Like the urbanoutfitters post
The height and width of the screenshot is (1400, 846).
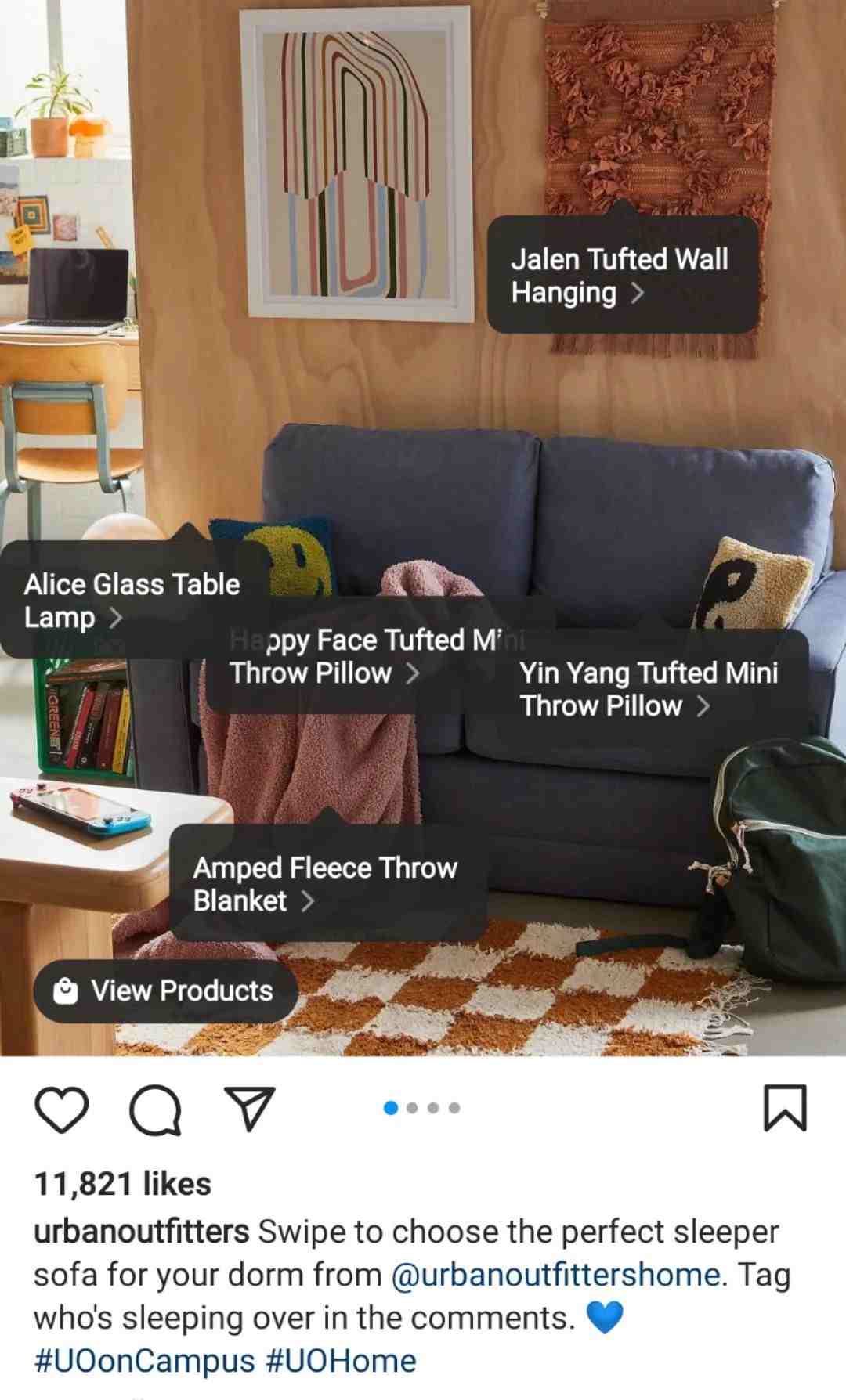tap(62, 1109)
